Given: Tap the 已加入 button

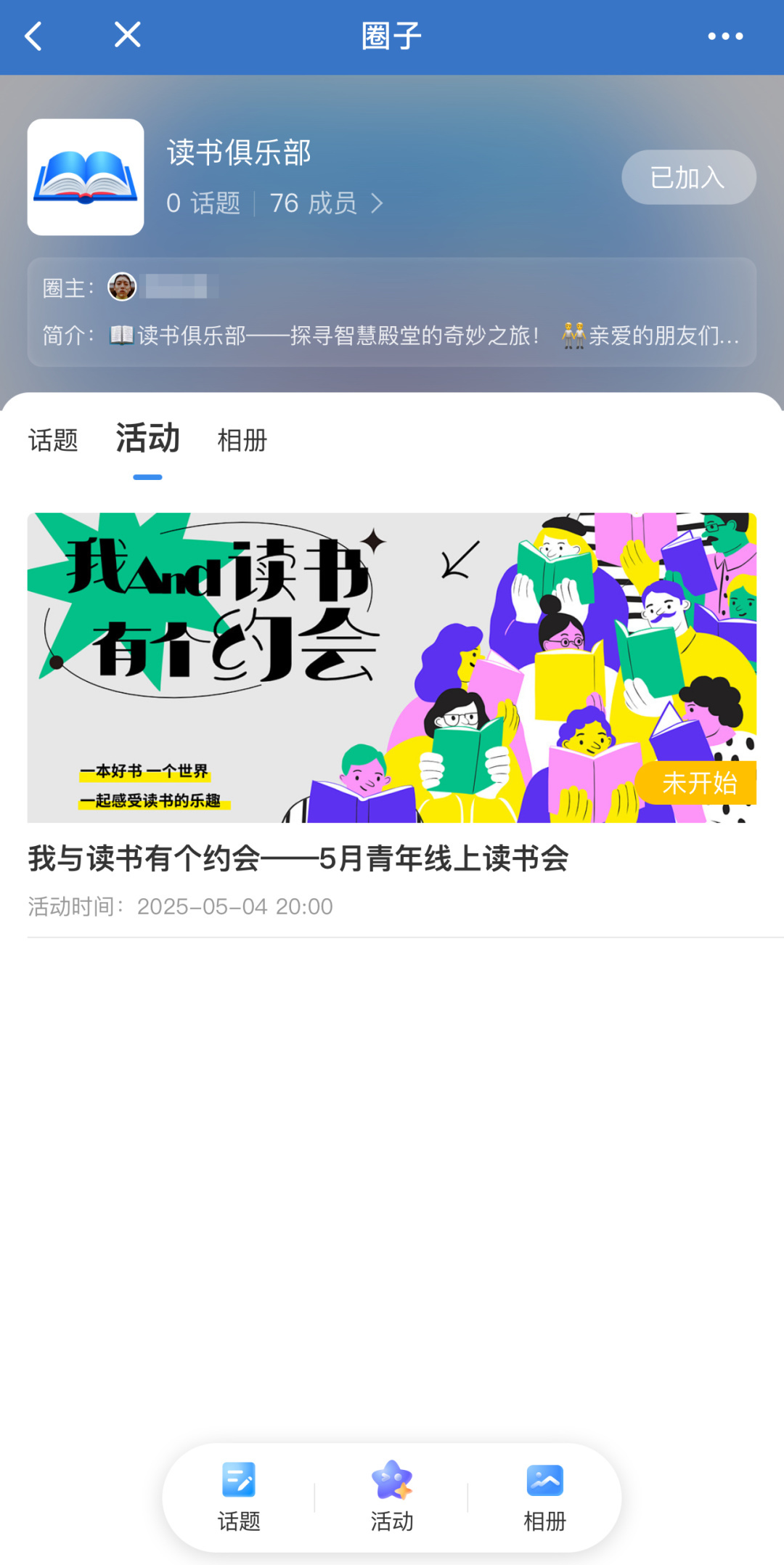Looking at the screenshot, I should point(688,177).
